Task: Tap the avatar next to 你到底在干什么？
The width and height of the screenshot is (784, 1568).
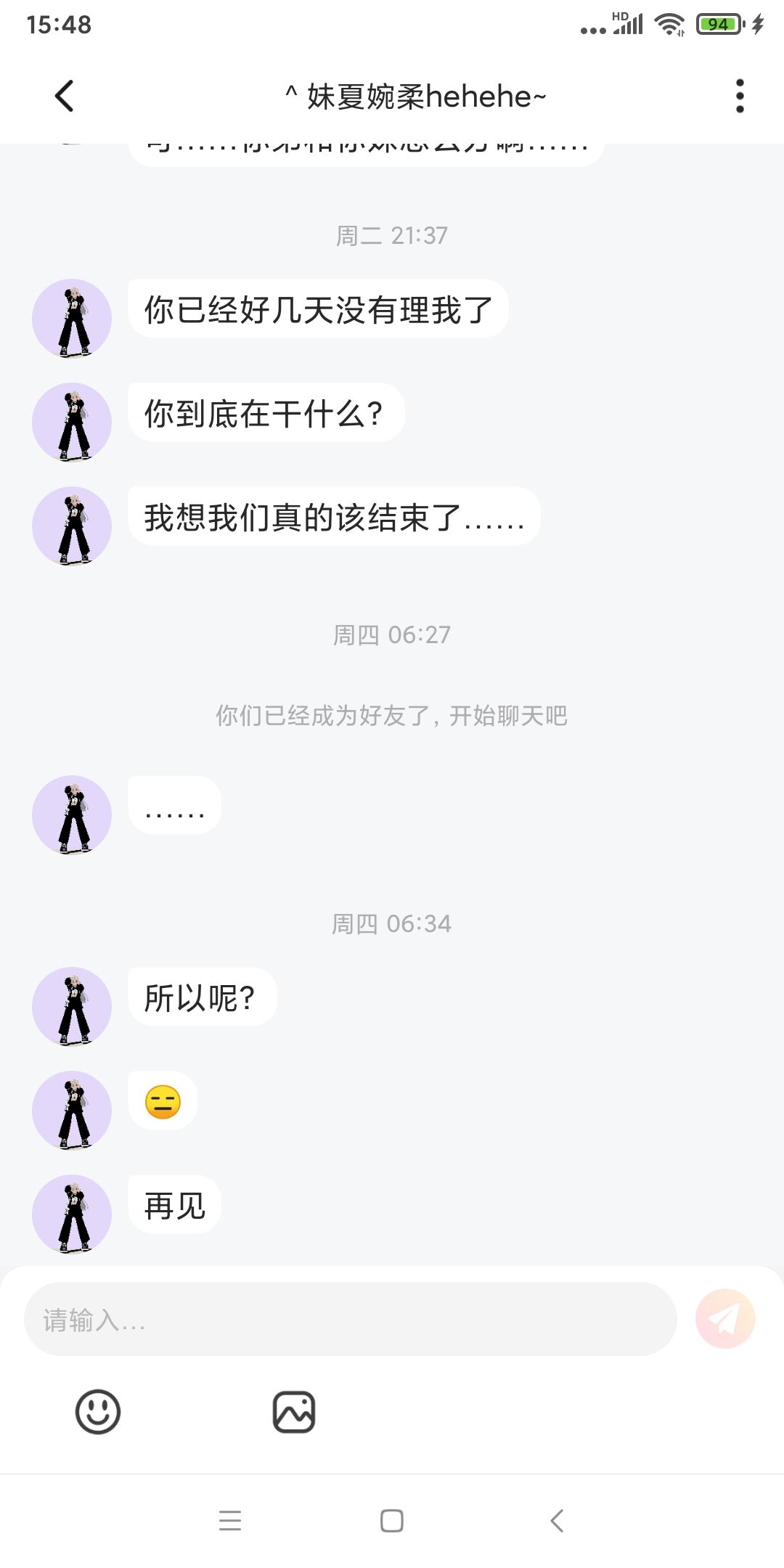Action: pos(72,422)
